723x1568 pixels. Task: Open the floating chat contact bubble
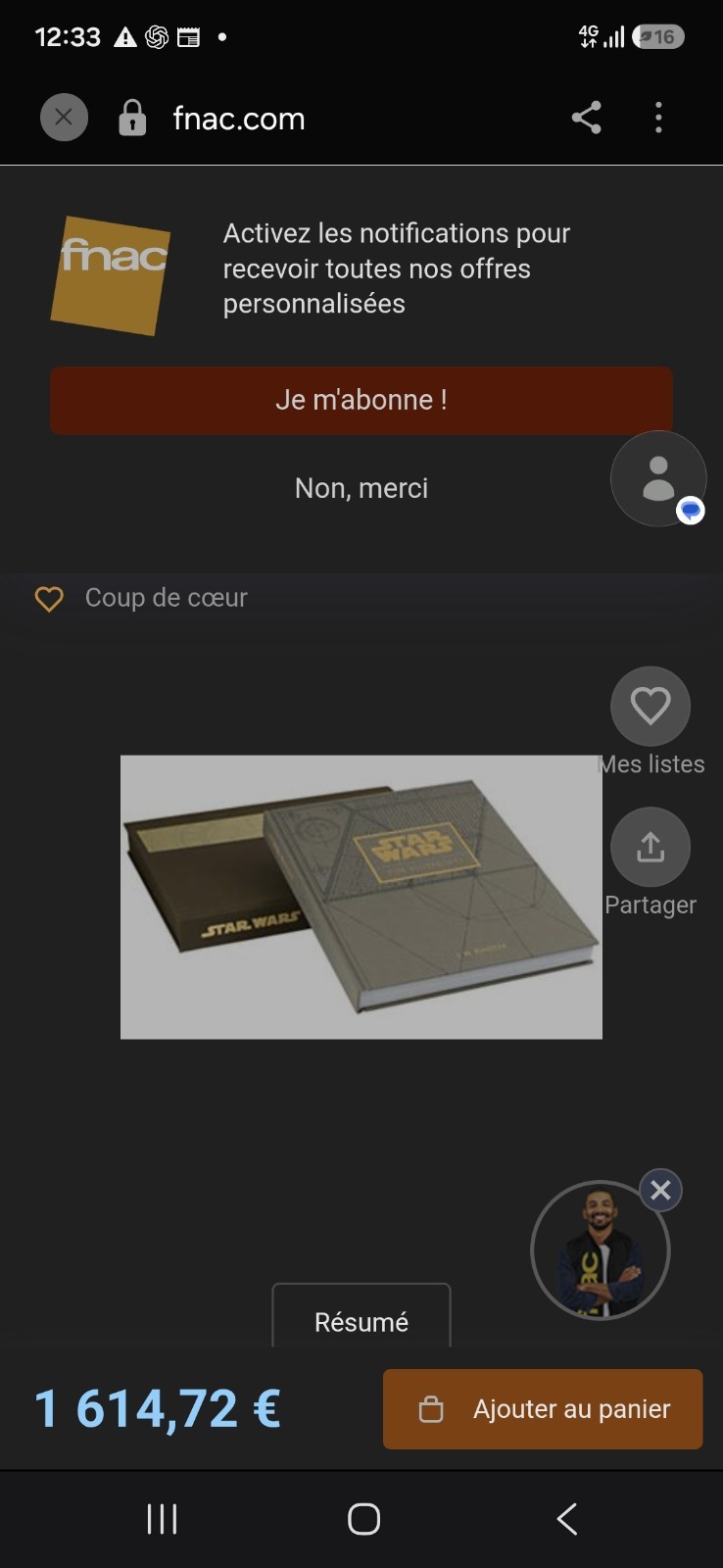coord(658,479)
